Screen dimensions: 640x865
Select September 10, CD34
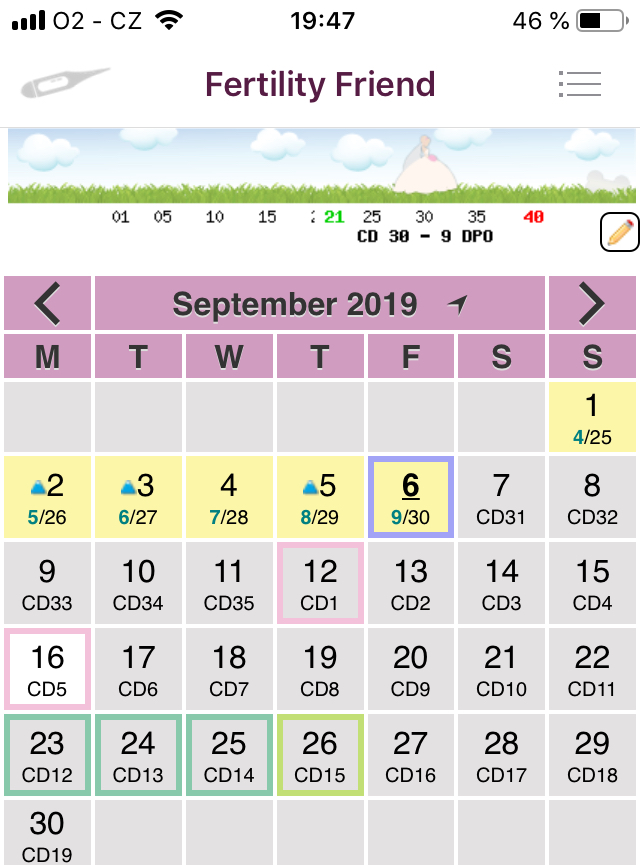(138, 583)
